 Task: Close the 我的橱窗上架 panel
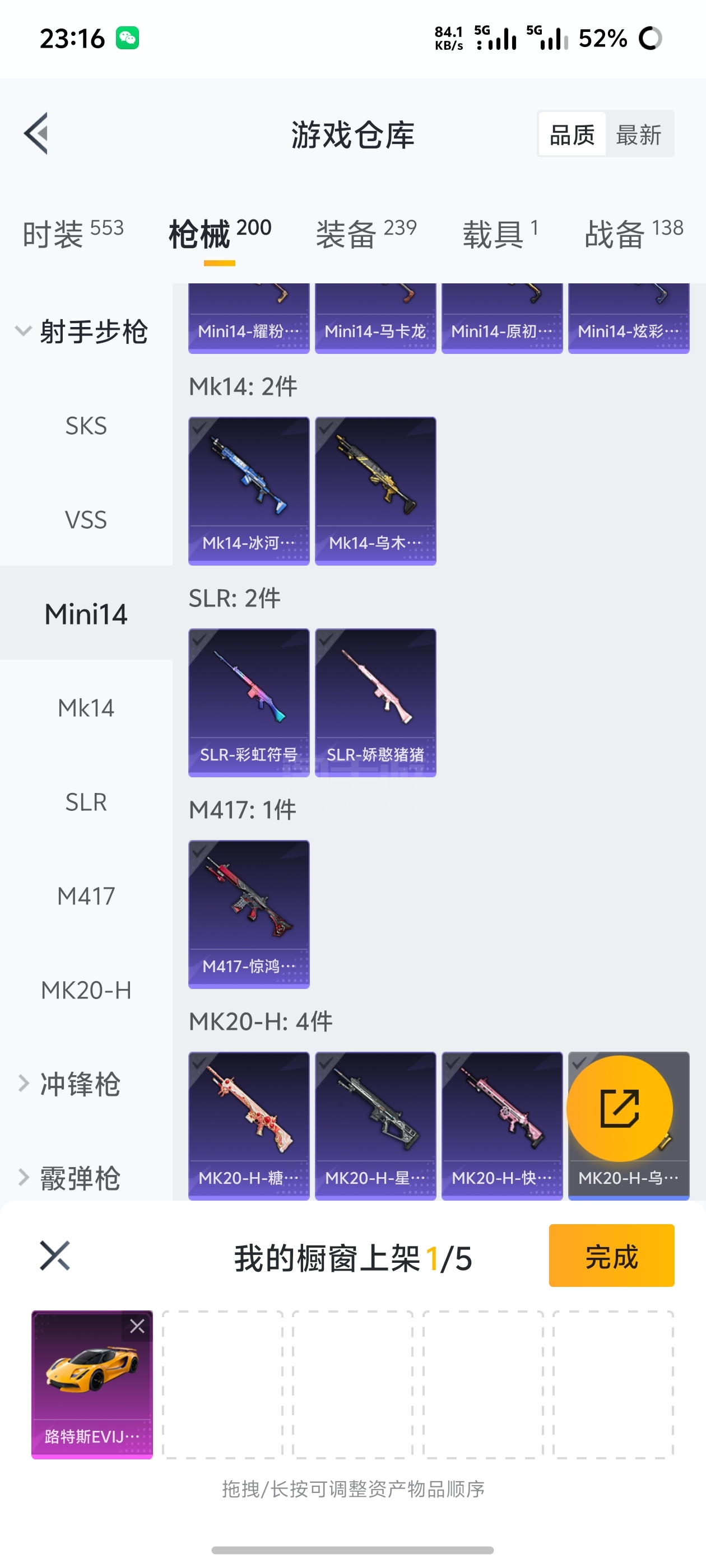55,1256
